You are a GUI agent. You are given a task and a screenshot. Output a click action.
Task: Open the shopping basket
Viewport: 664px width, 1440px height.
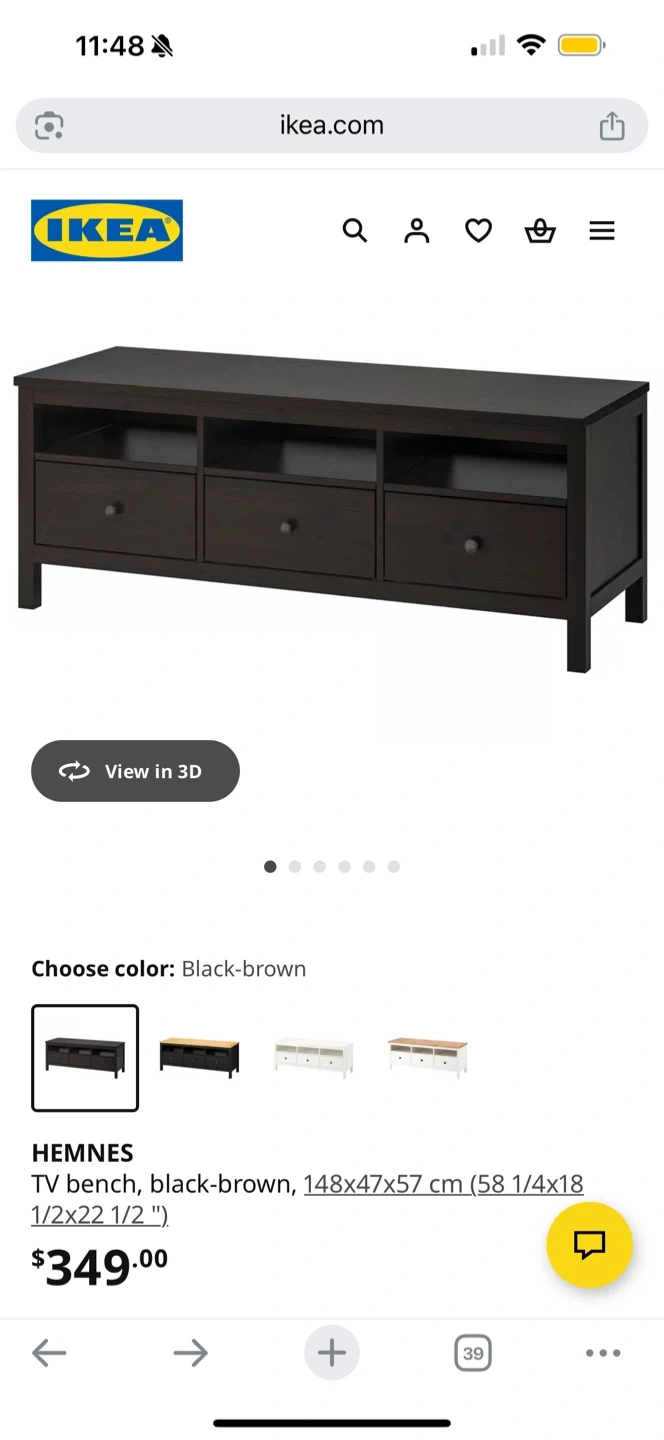[x=540, y=231]
